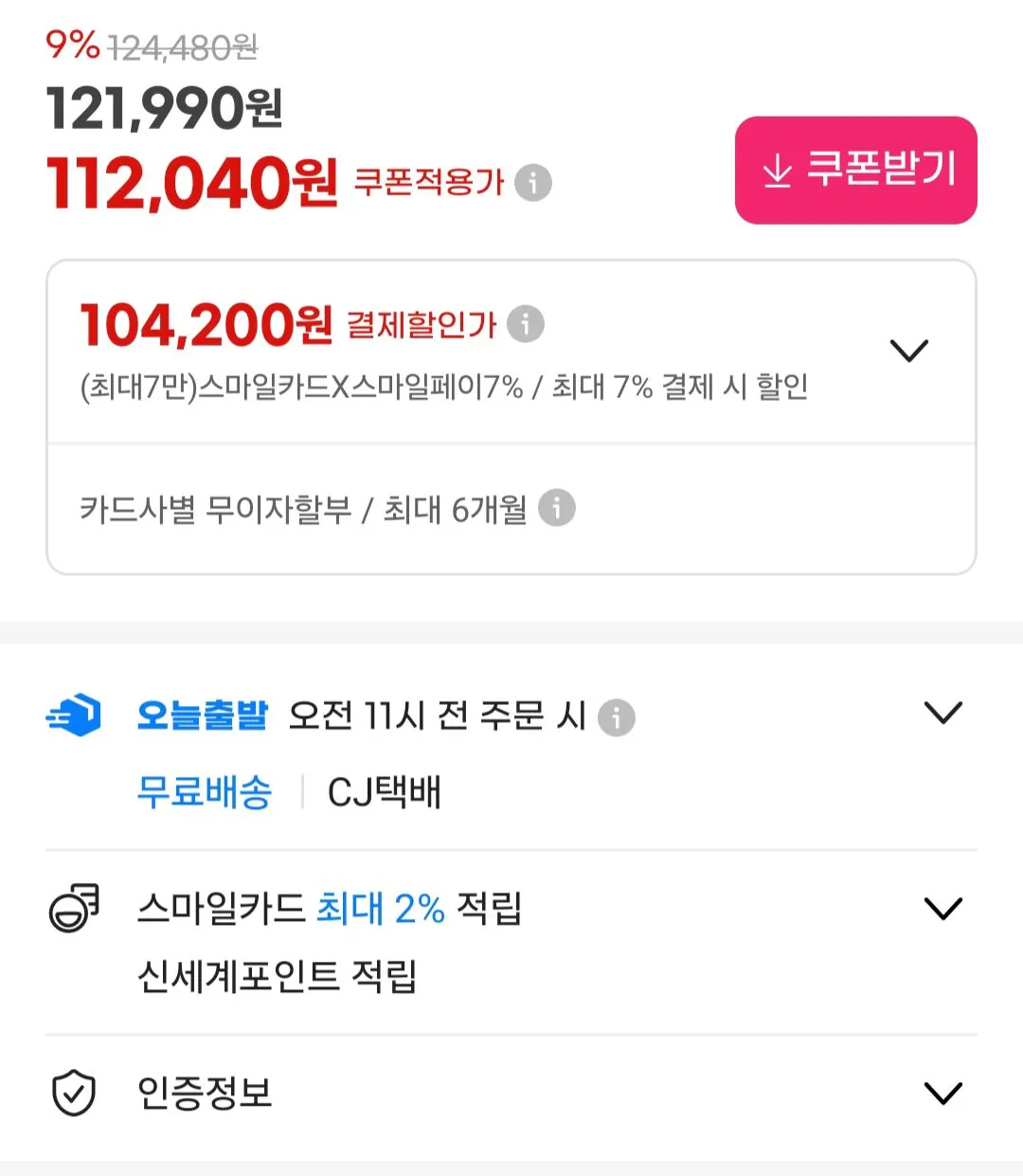The height and width of the screenshot is (1176, 1023).
Task: Click the coupon price 112,040원
Action: (189, 180)
